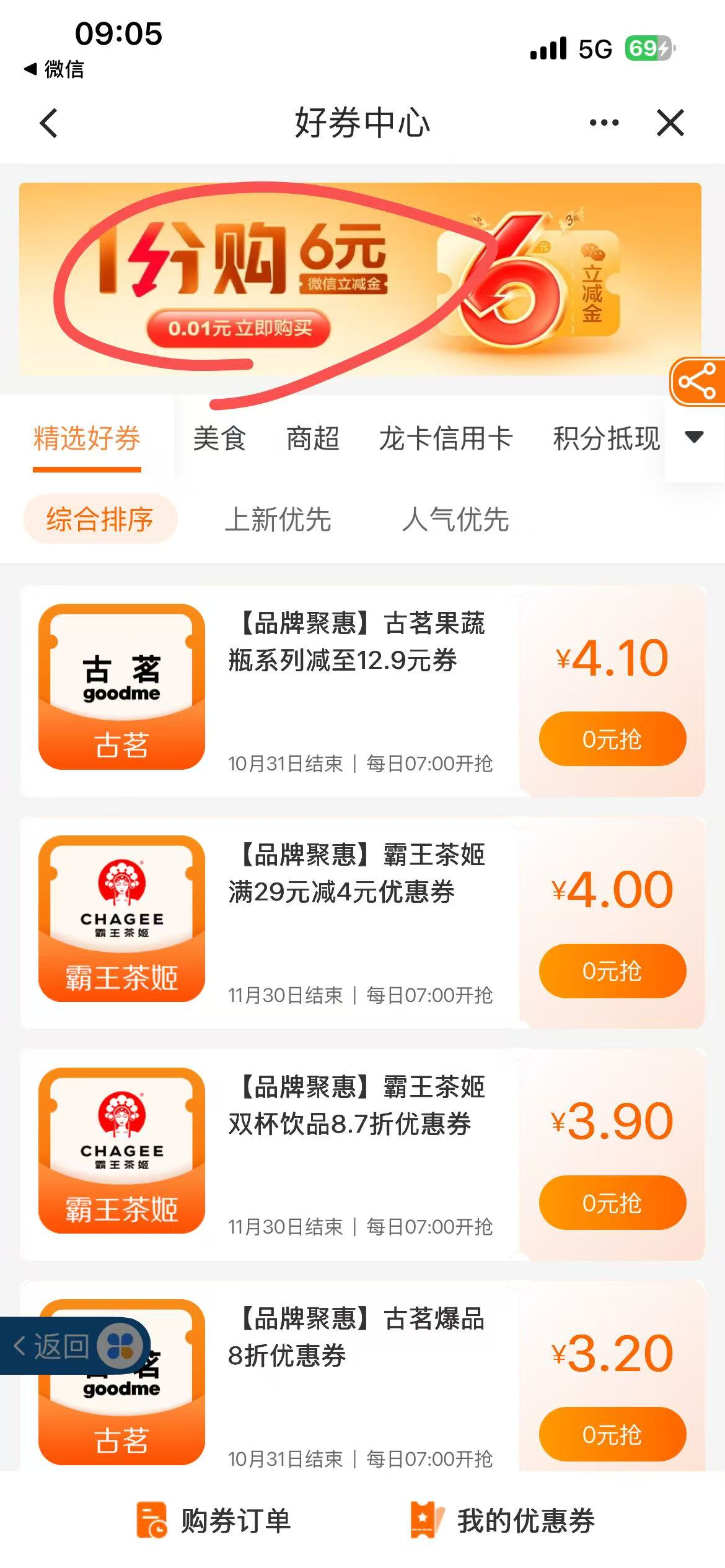View 我的优惠券
Image resolution: width=725 pixels, height=1568 pixels.
(x=502, y=1520)
